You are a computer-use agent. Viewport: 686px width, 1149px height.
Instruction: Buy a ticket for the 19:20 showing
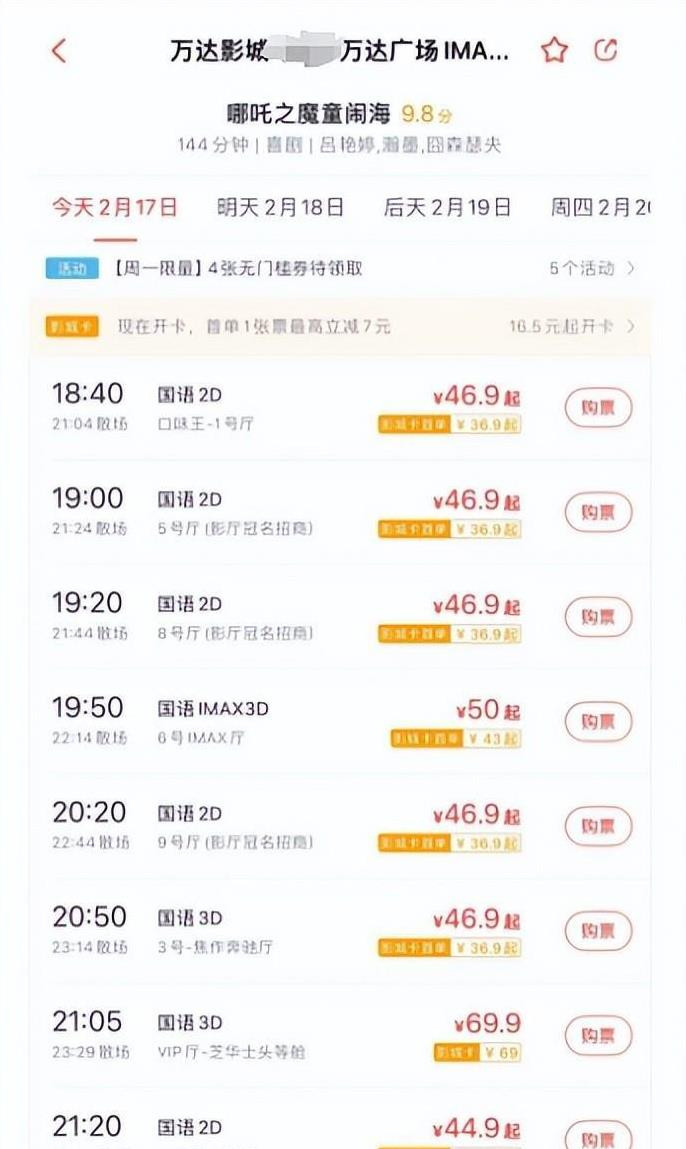pyautogui.click(x=598, y=617)
